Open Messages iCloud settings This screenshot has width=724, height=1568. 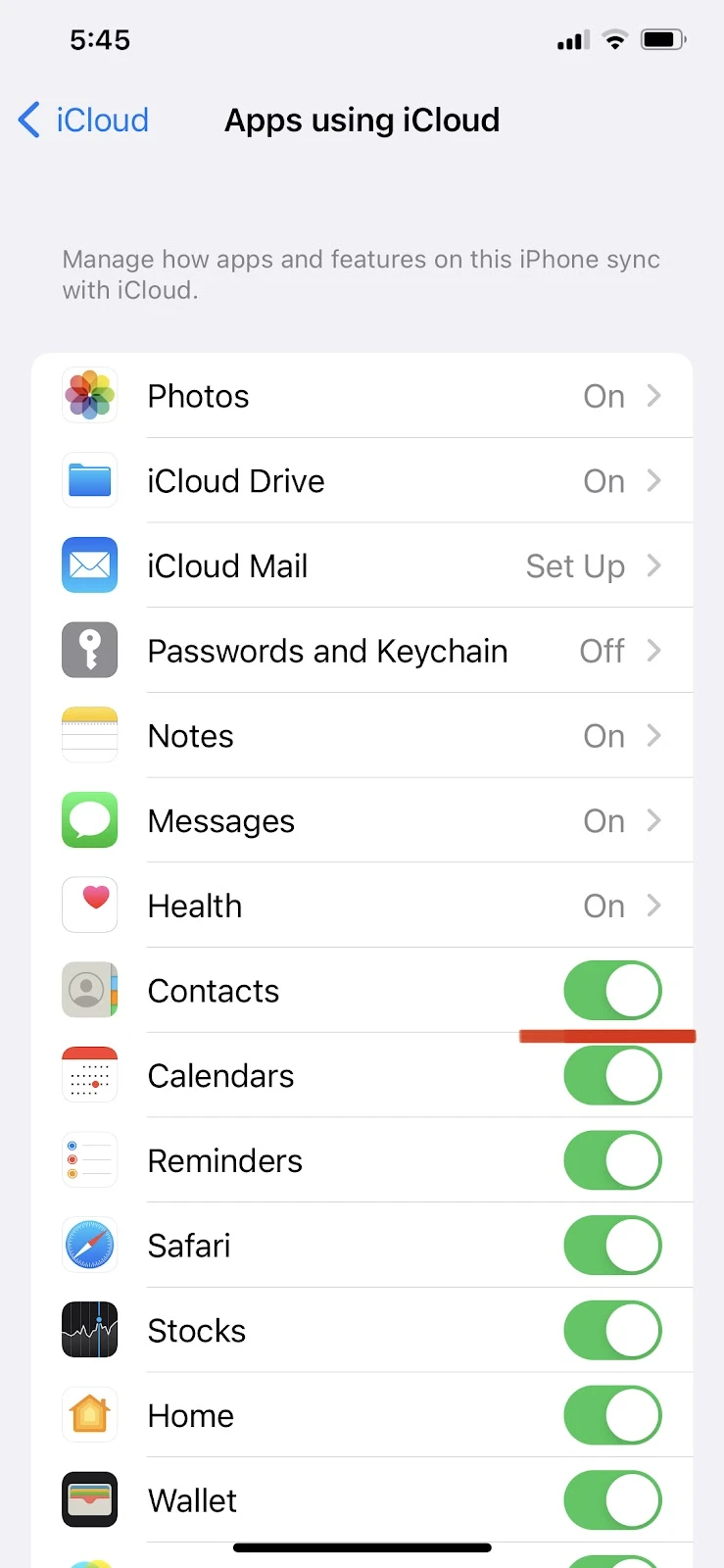click(362, 820)
